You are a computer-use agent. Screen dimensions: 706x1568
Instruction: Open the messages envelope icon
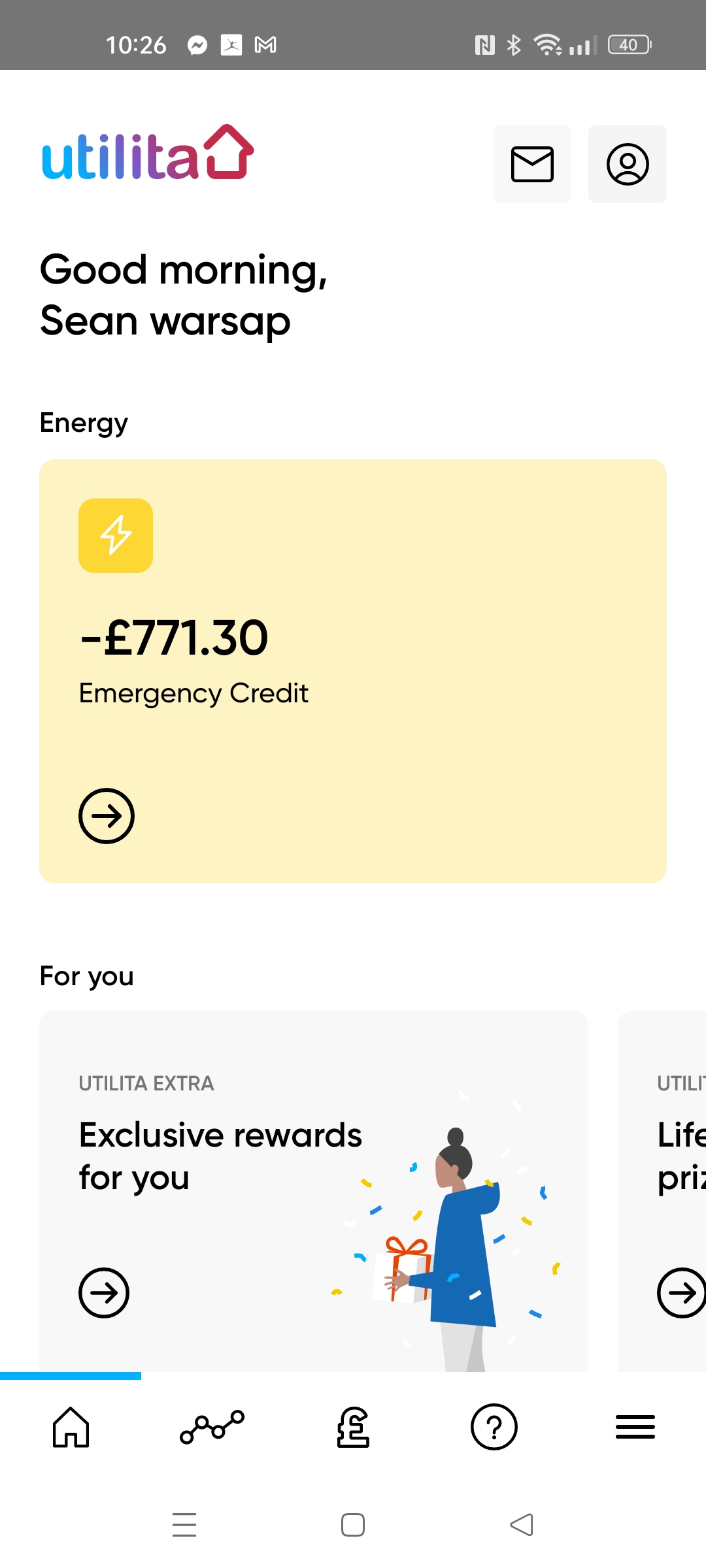532,164
